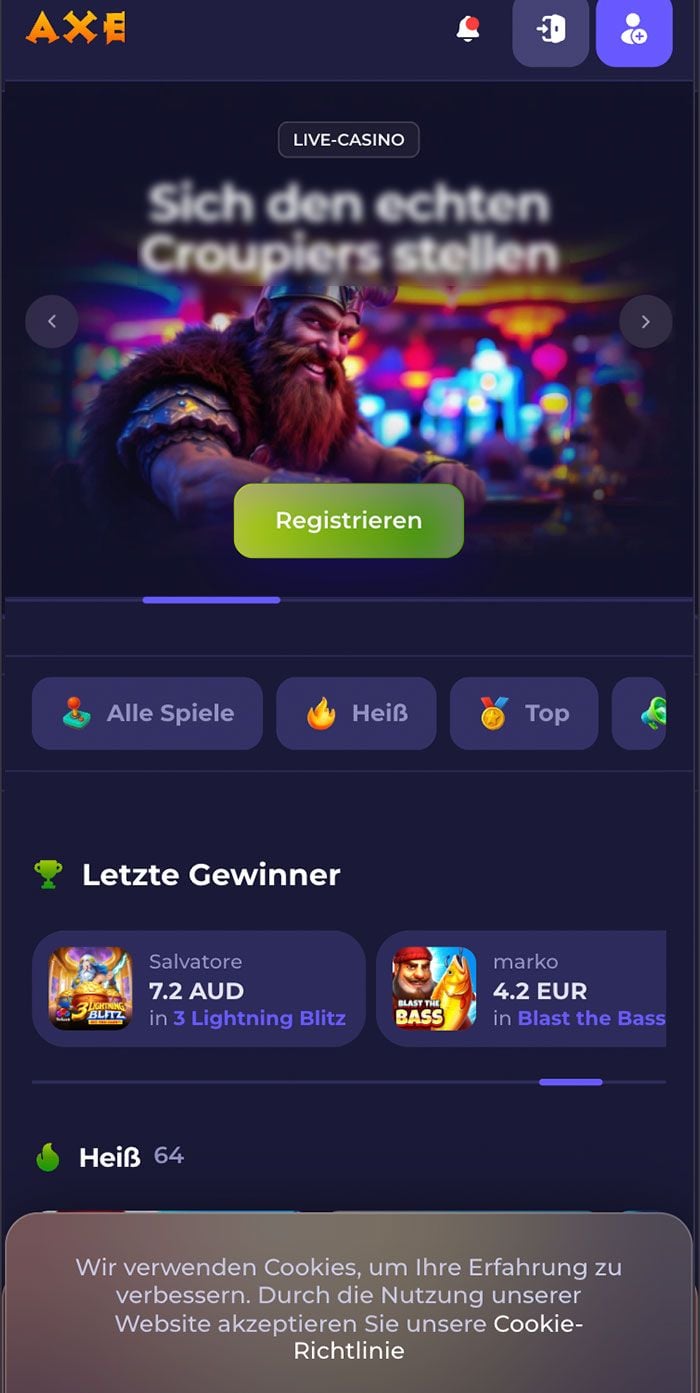This screenshot has width=700, height=1393.
Task: Open marko's Blast the Bass winner card
Action: [522, 989]
